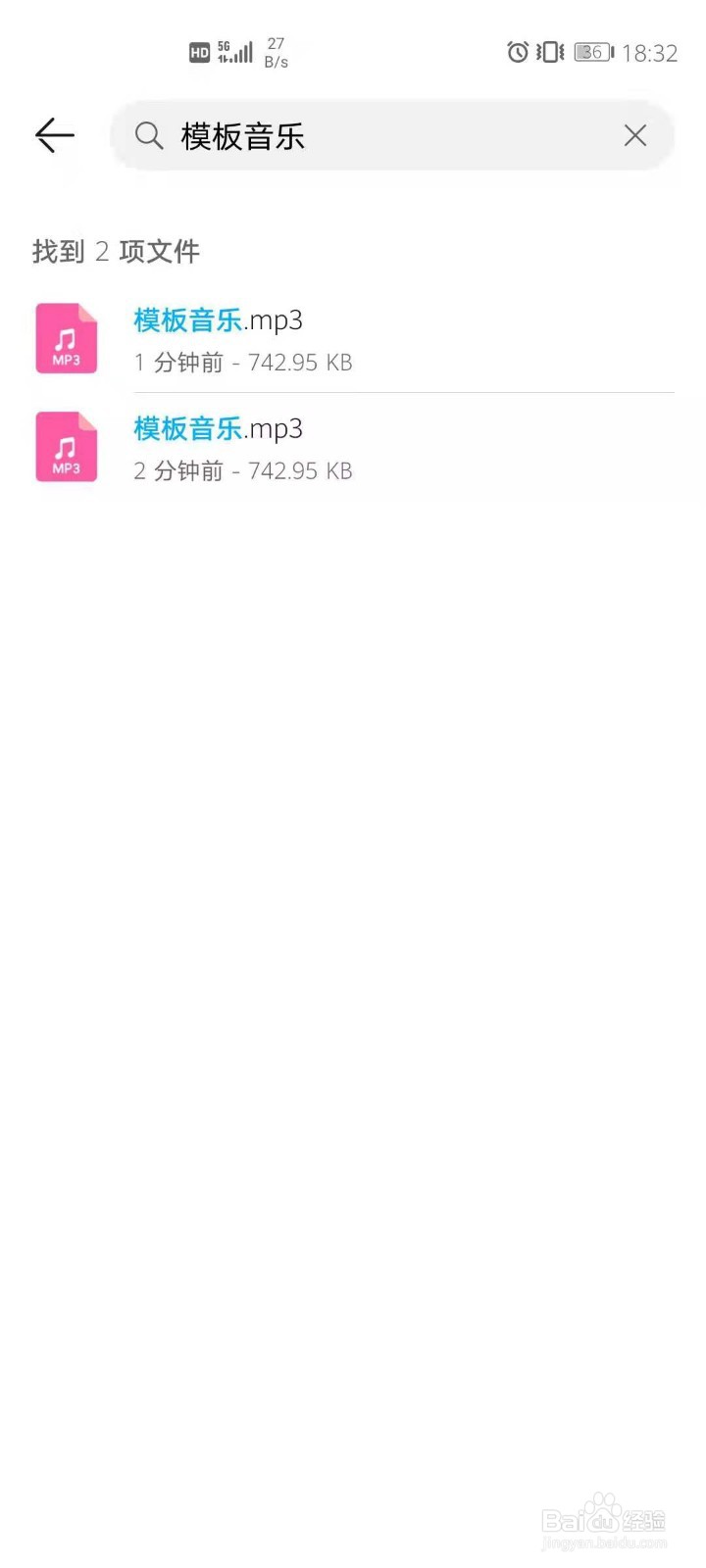Click the 找到 2 项文件 results label

point(114,251)
